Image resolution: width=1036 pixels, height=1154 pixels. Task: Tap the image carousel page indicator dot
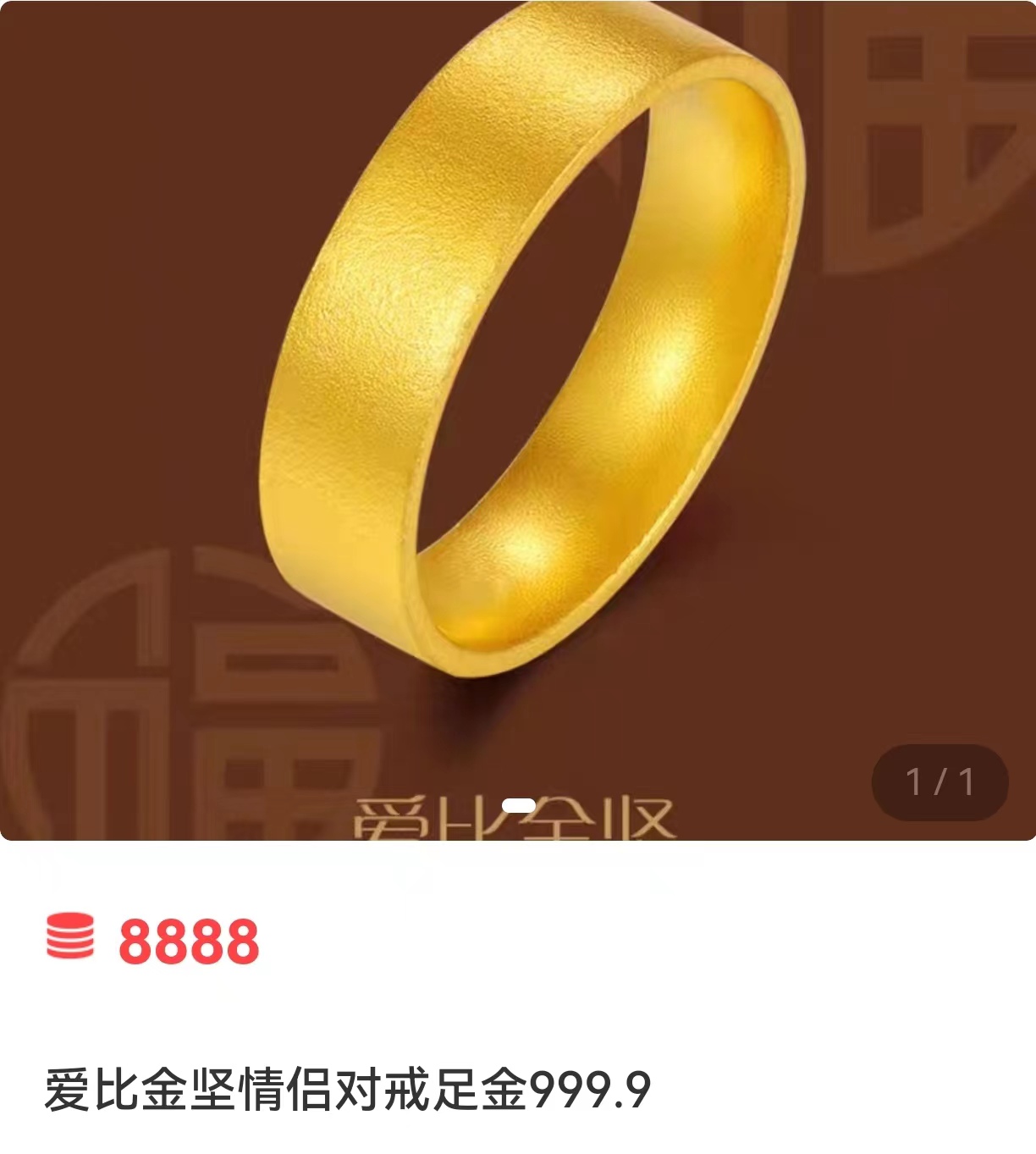(x=518, y=805)
